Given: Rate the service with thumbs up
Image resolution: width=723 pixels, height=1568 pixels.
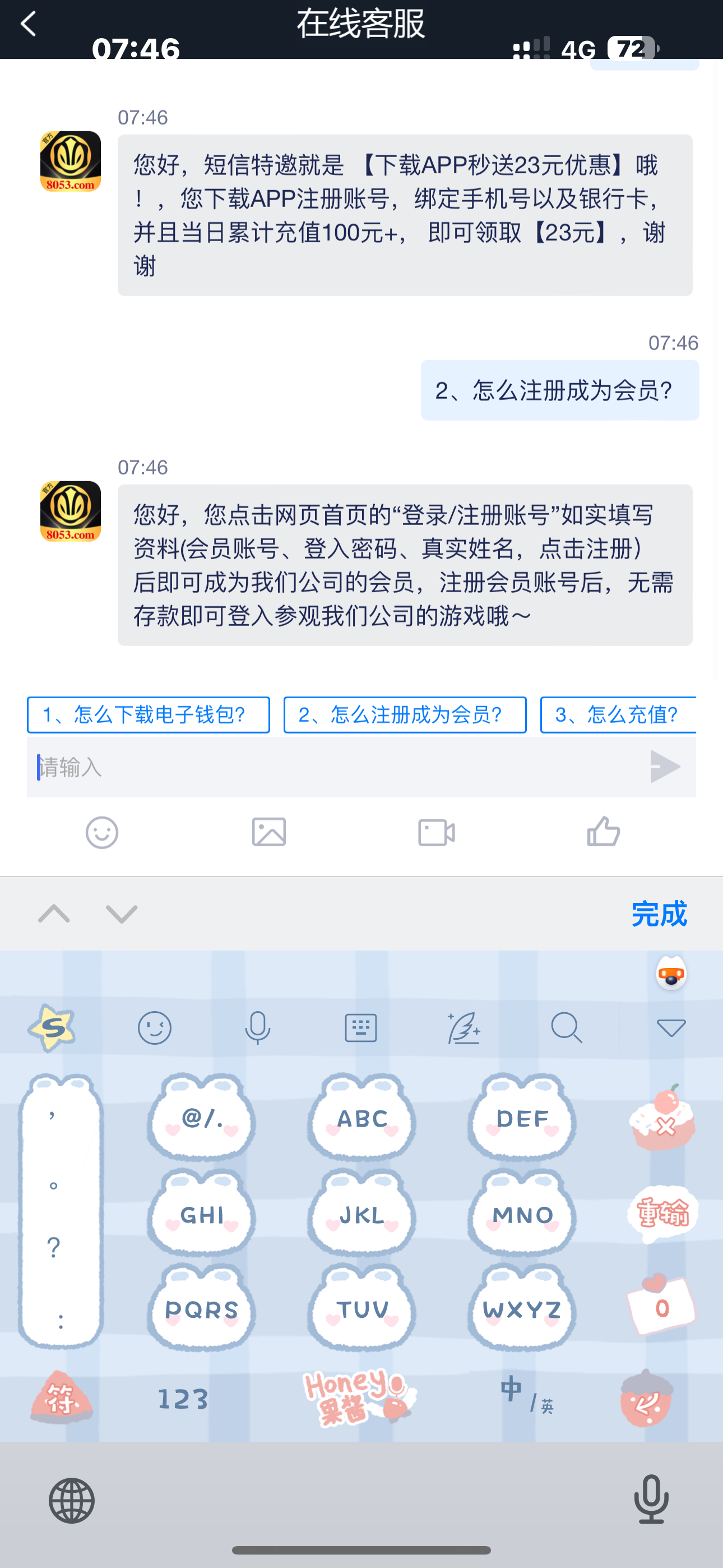Looking at the screenshot, I should coord(603,832).
